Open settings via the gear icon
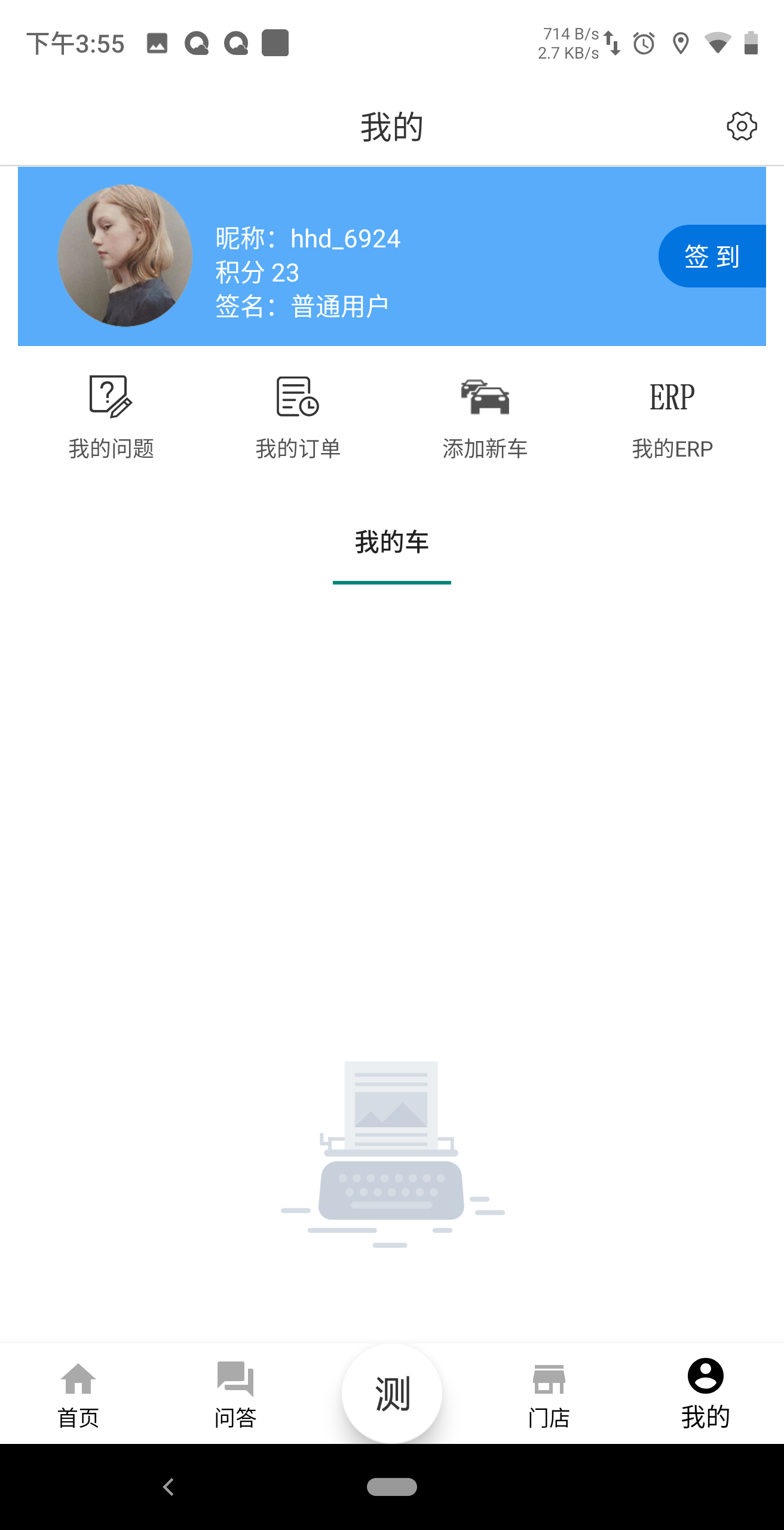Image resolution: width=784 pixels, height=1530 pixels. click(x=741, y=126)
